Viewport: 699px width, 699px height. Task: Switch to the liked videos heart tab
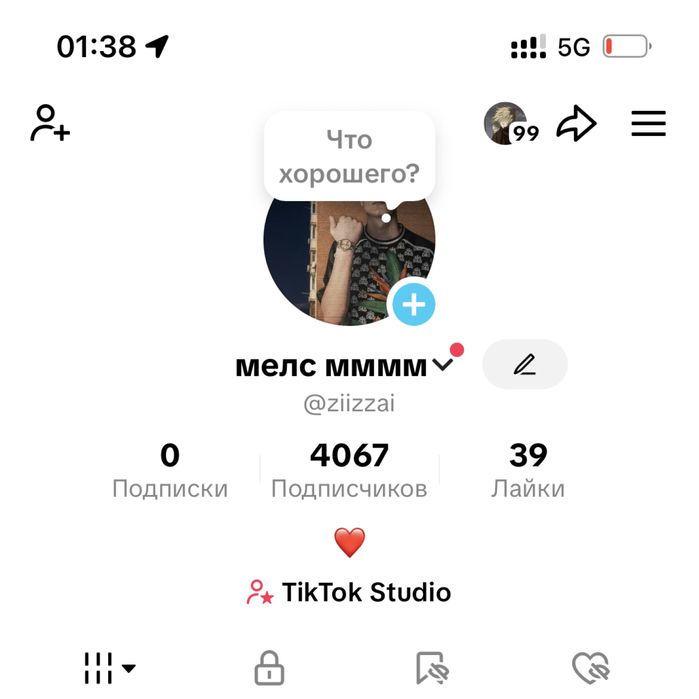click(x=590, y=667)
